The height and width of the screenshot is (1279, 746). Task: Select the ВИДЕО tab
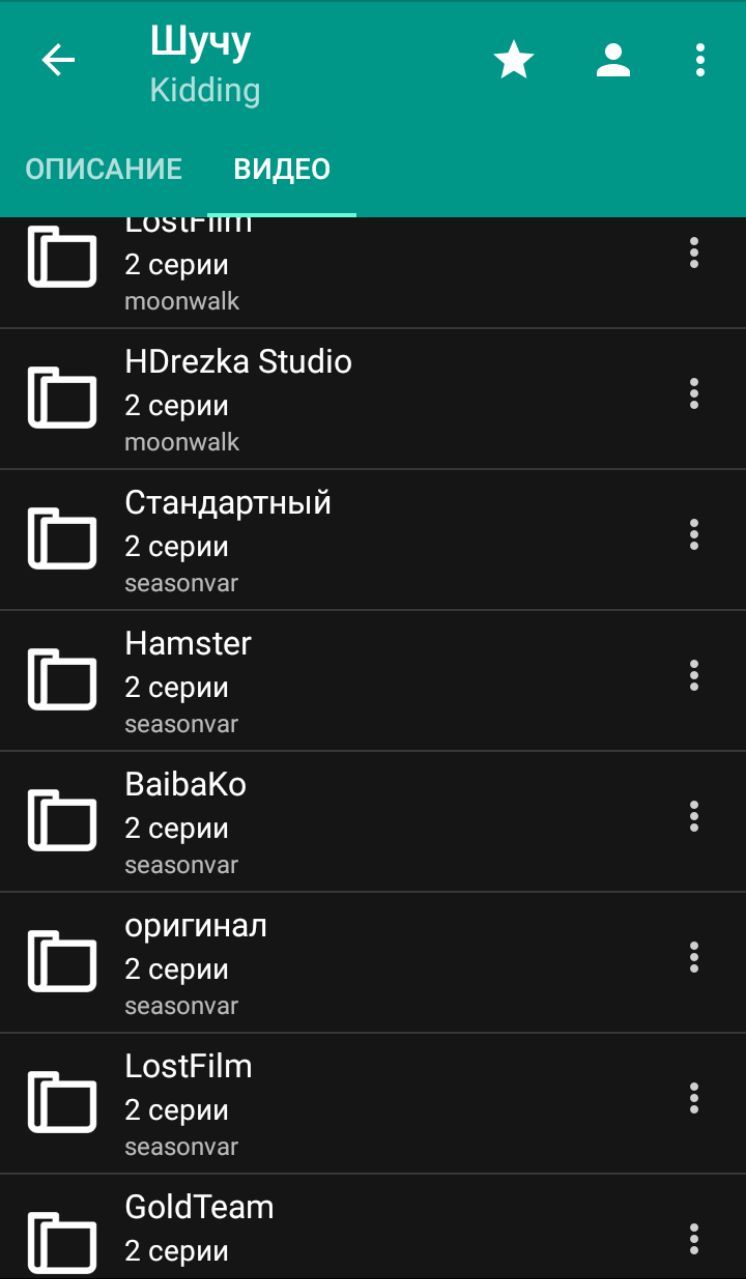point(282,169)
